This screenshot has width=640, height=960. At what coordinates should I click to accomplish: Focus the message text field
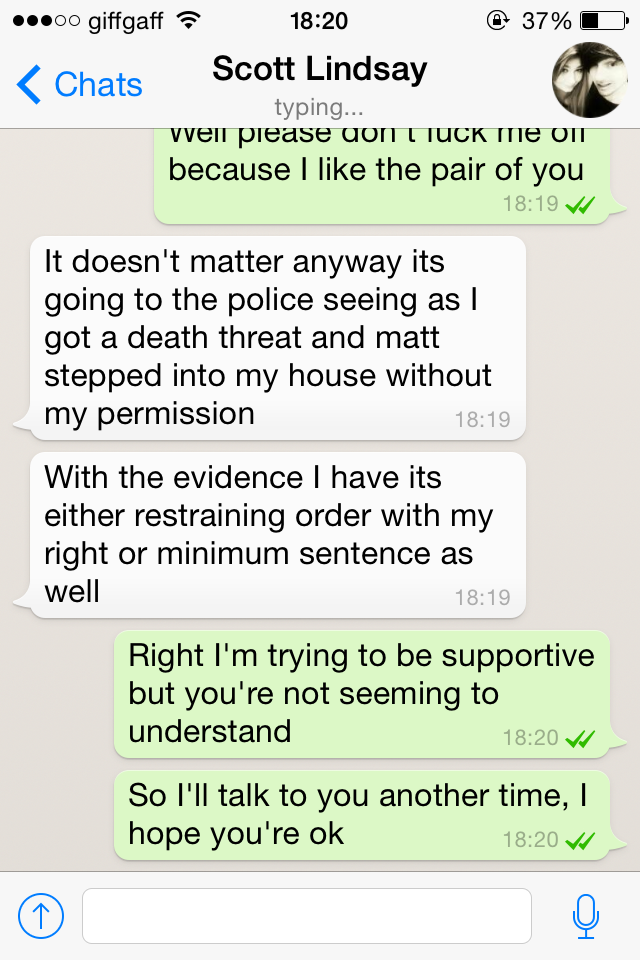306,915
